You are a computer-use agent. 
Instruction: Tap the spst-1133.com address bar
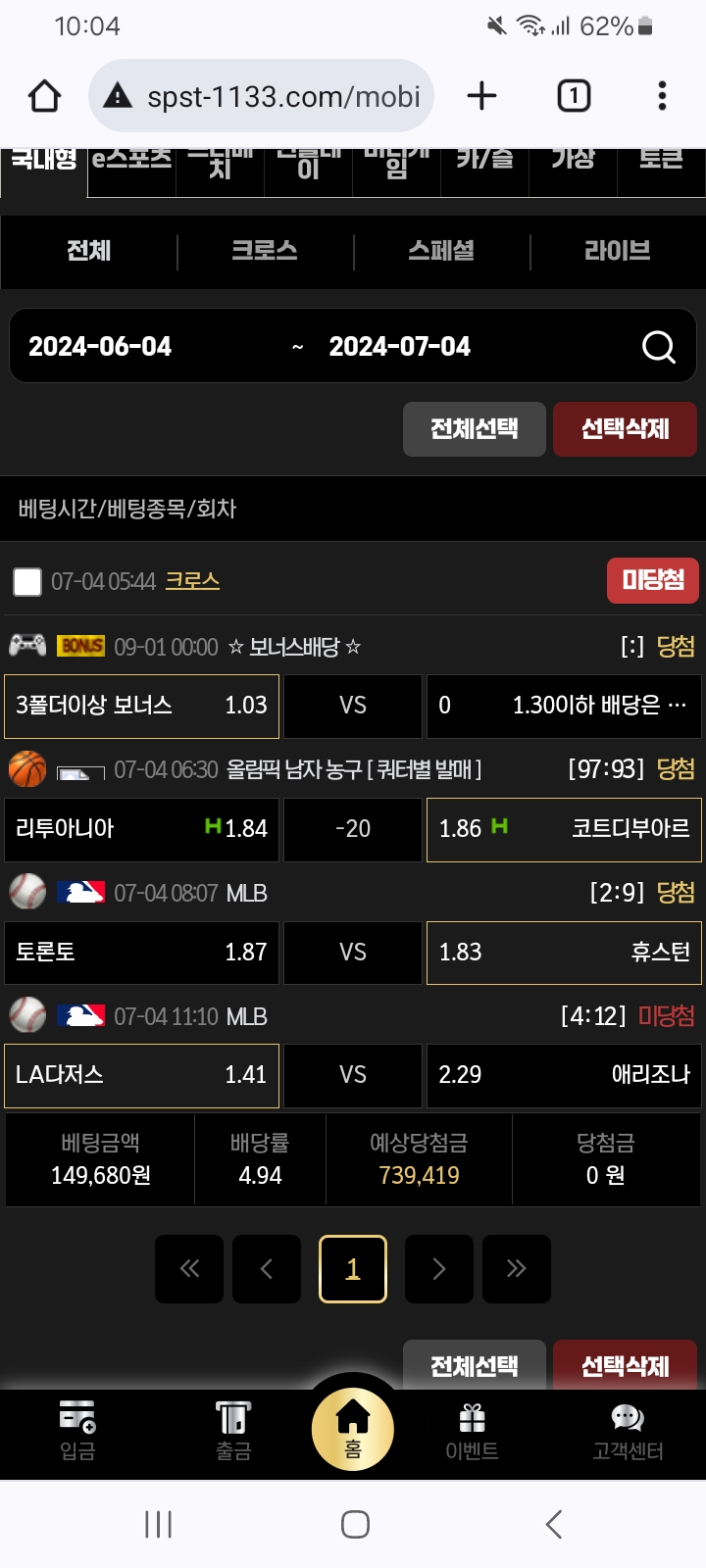click(262, 96)
